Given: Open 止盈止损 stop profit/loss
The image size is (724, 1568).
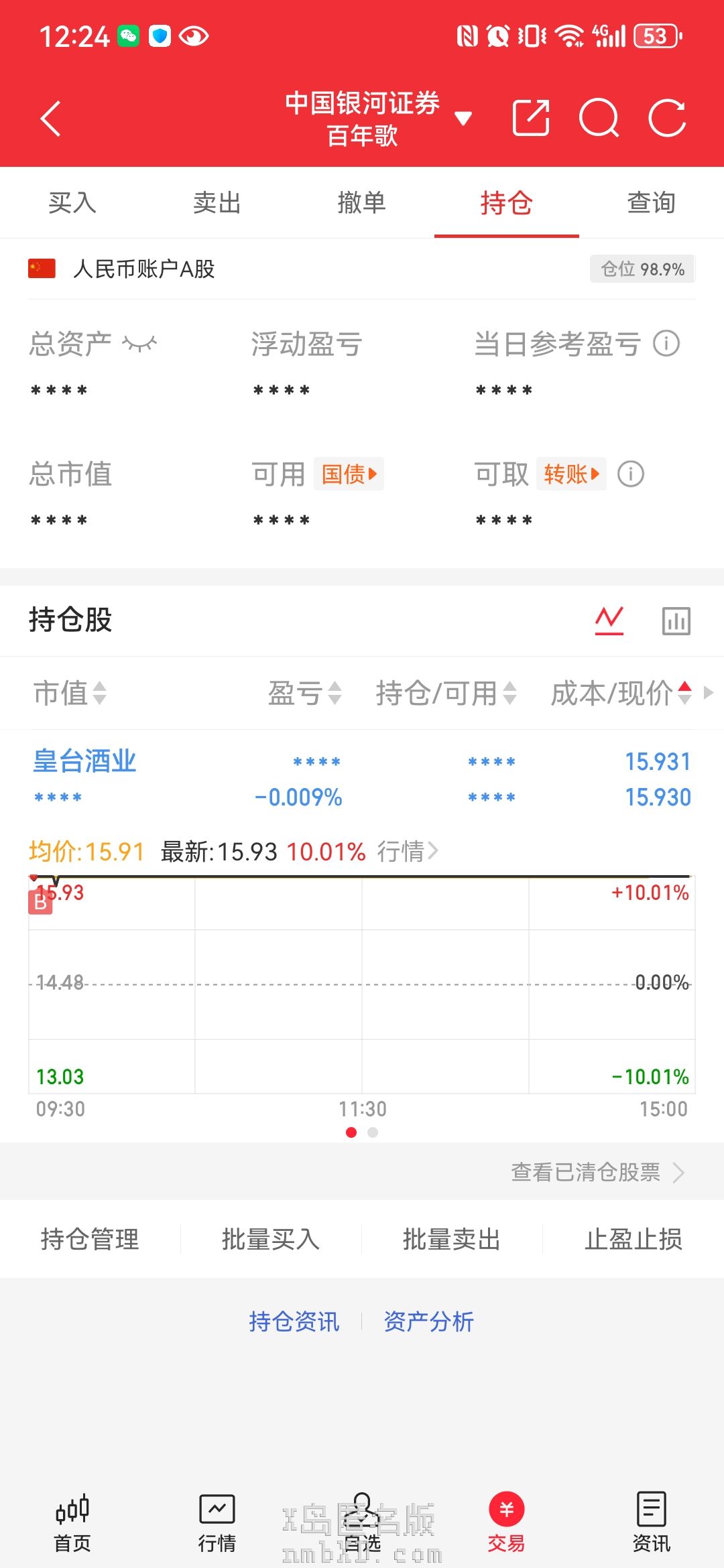Looking at the screenshot, I should 633,1239.
